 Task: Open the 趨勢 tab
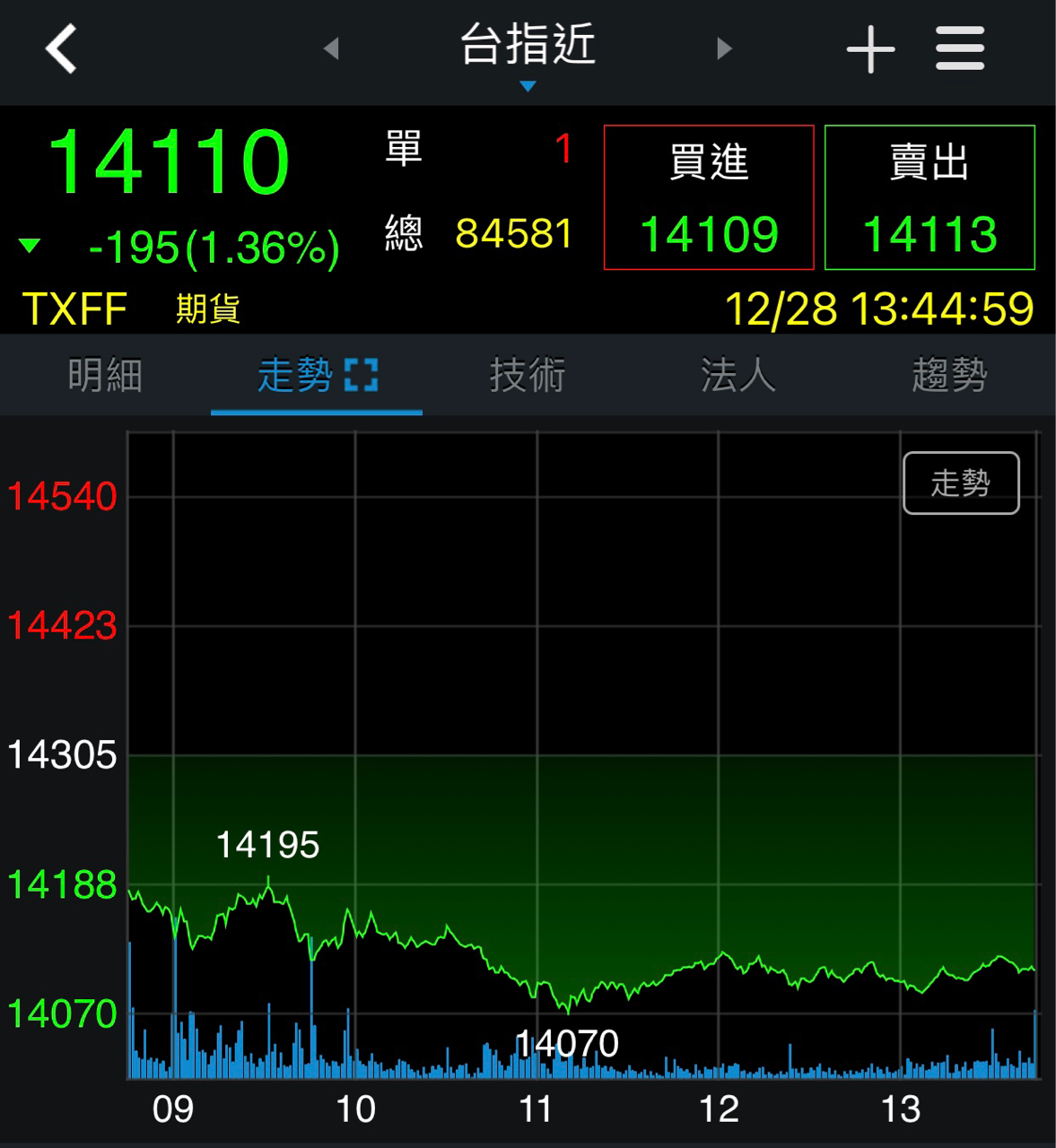[948, 375]
